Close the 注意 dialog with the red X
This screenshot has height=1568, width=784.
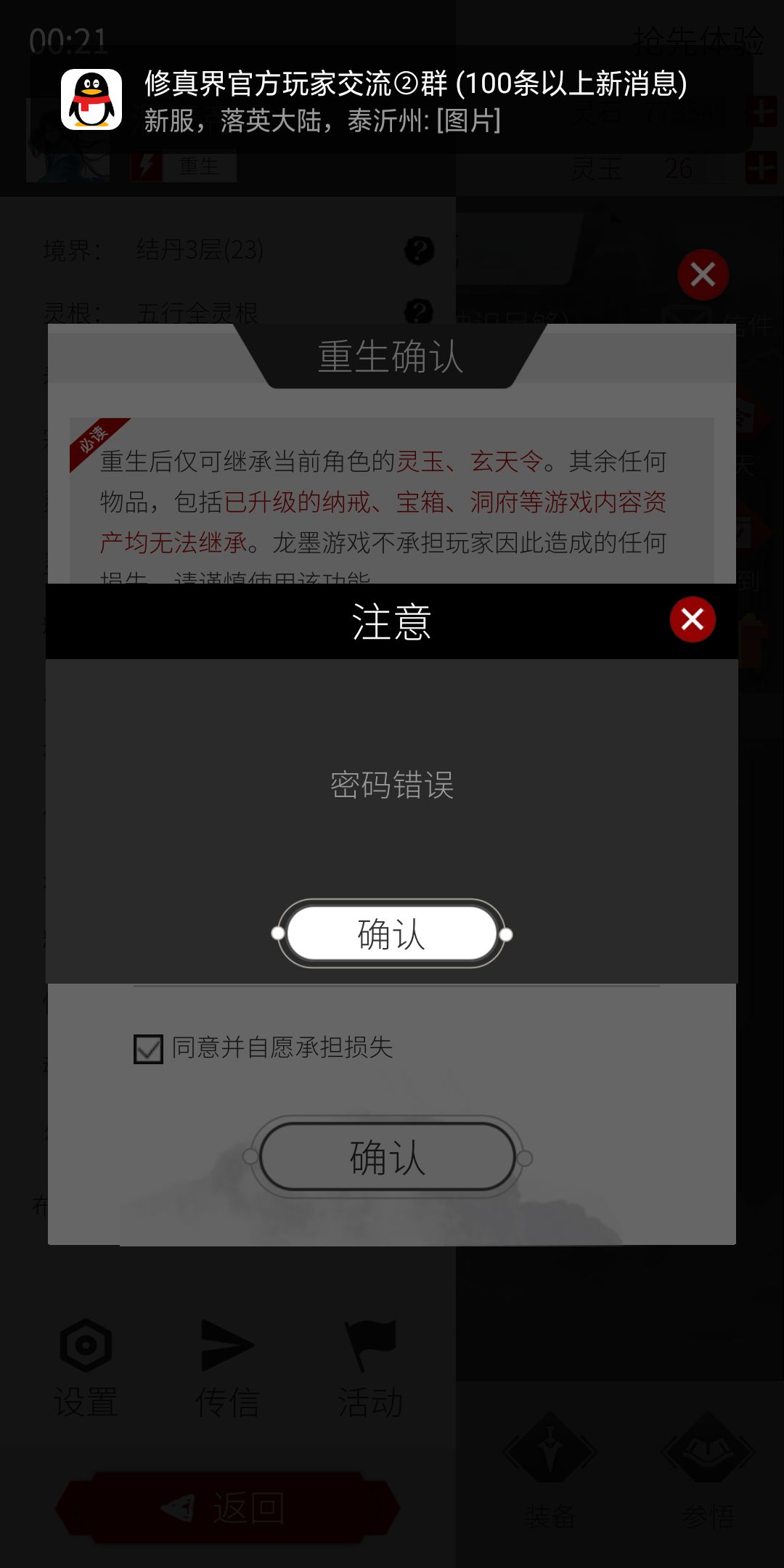(693, 619)
